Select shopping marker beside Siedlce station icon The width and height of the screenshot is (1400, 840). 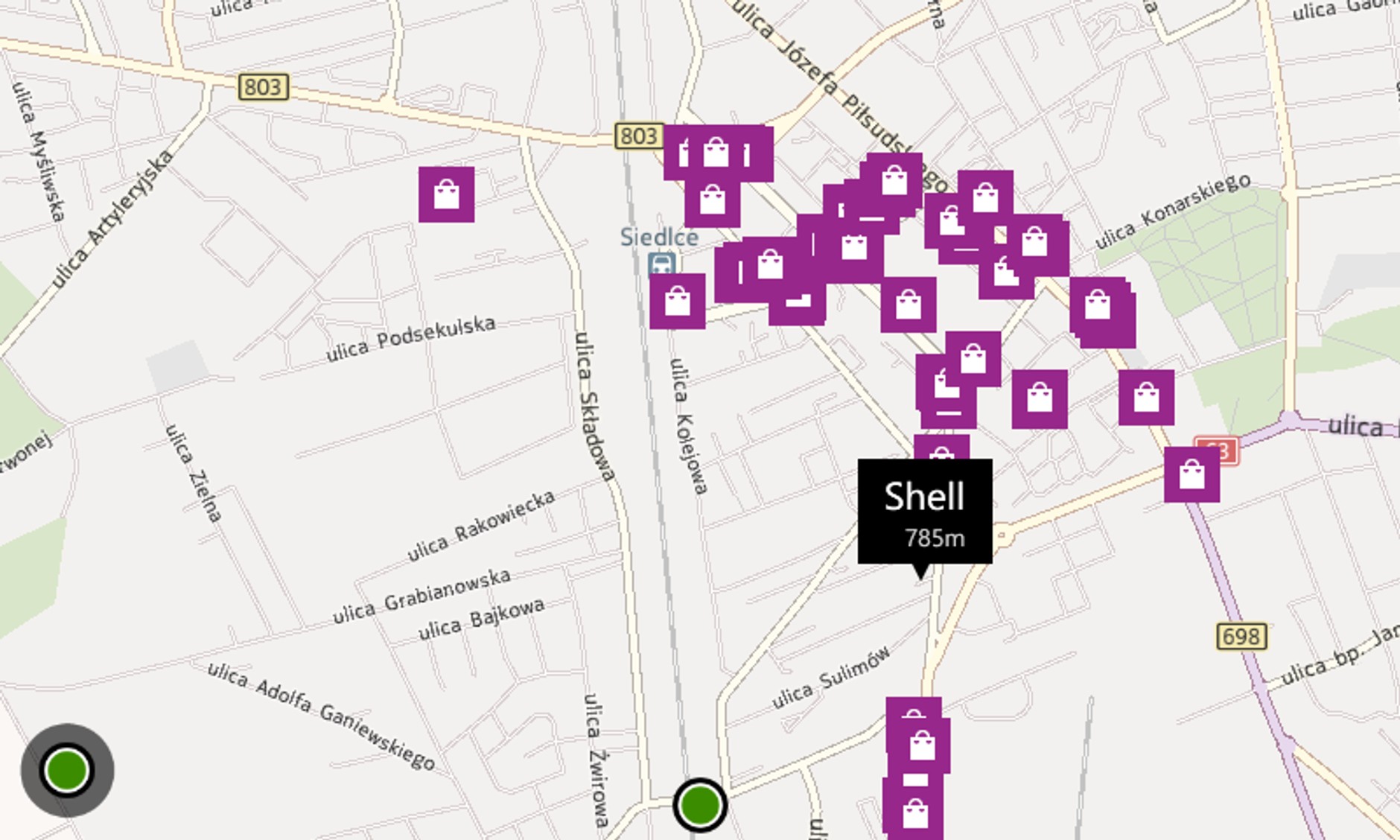677,302
